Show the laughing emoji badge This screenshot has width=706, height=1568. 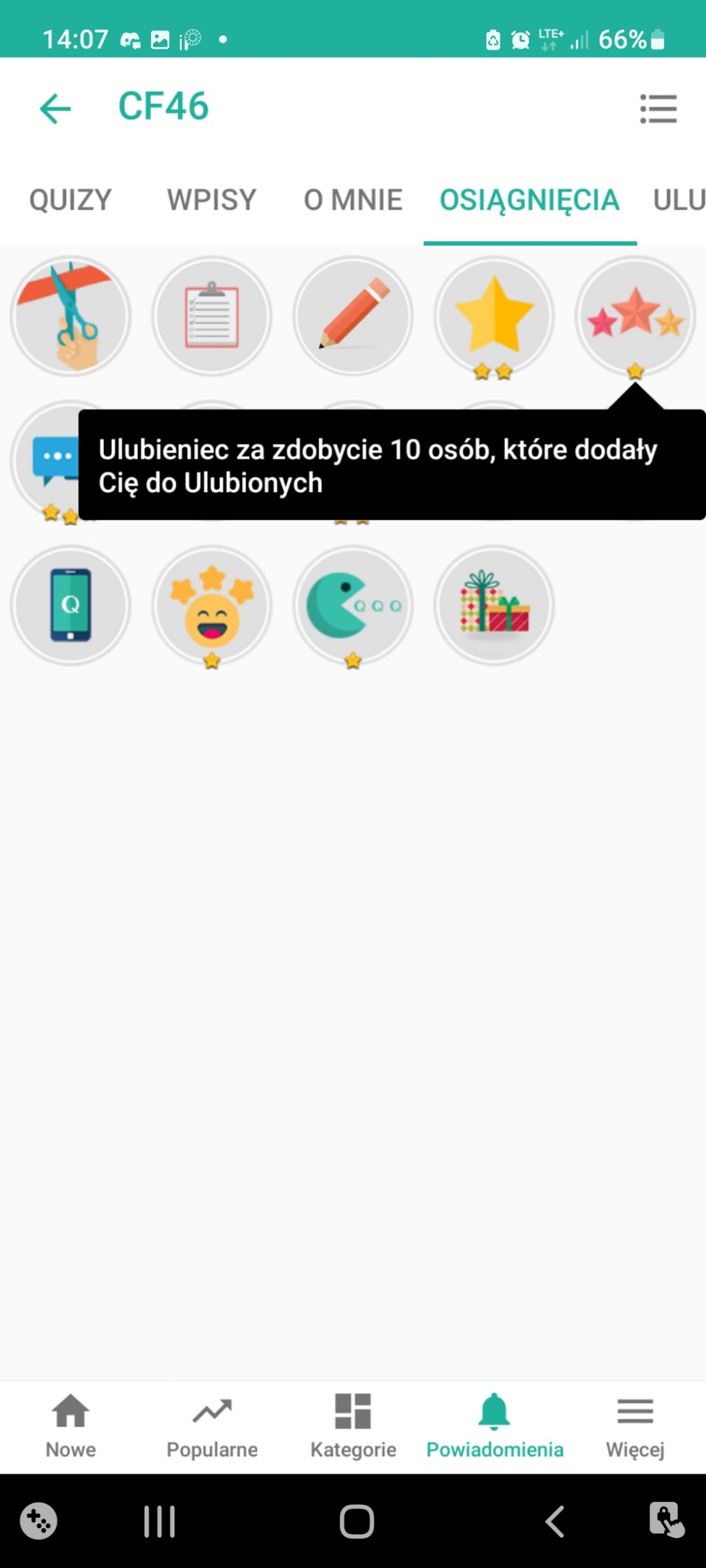(x=212, y=605)
